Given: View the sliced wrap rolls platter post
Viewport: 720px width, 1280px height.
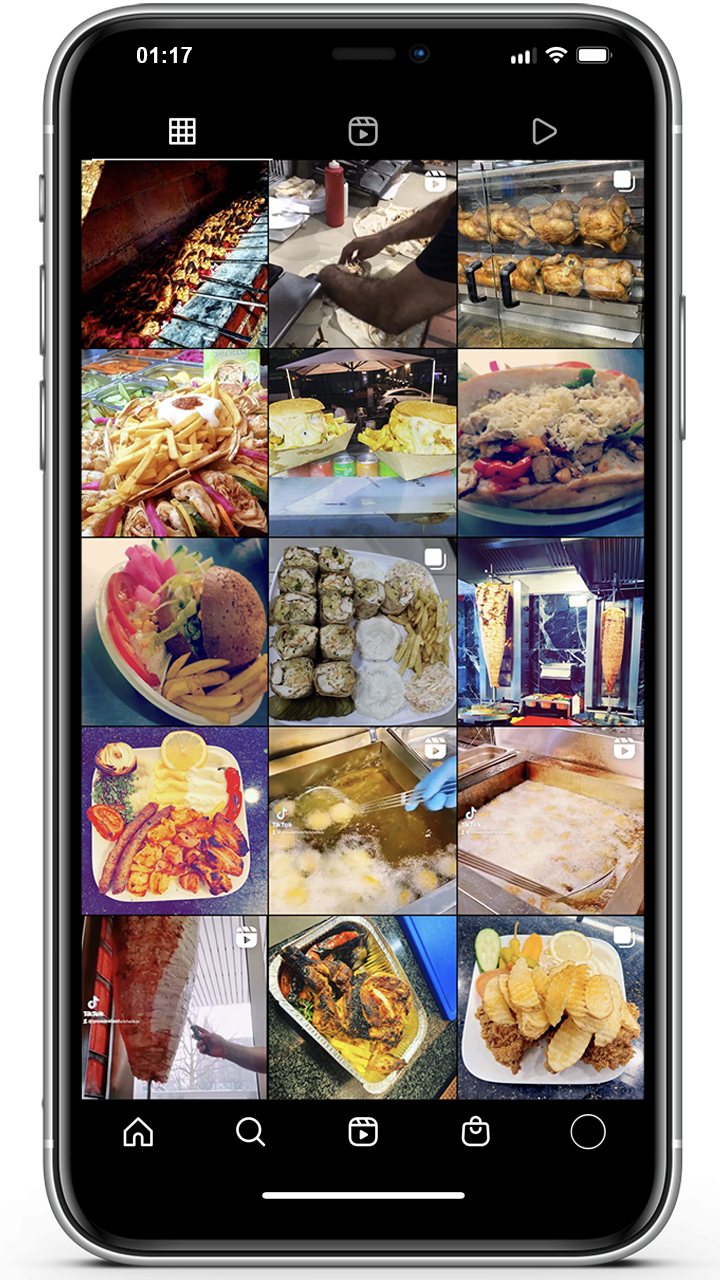Looking at the screenshot, I should tap(362, 631).
